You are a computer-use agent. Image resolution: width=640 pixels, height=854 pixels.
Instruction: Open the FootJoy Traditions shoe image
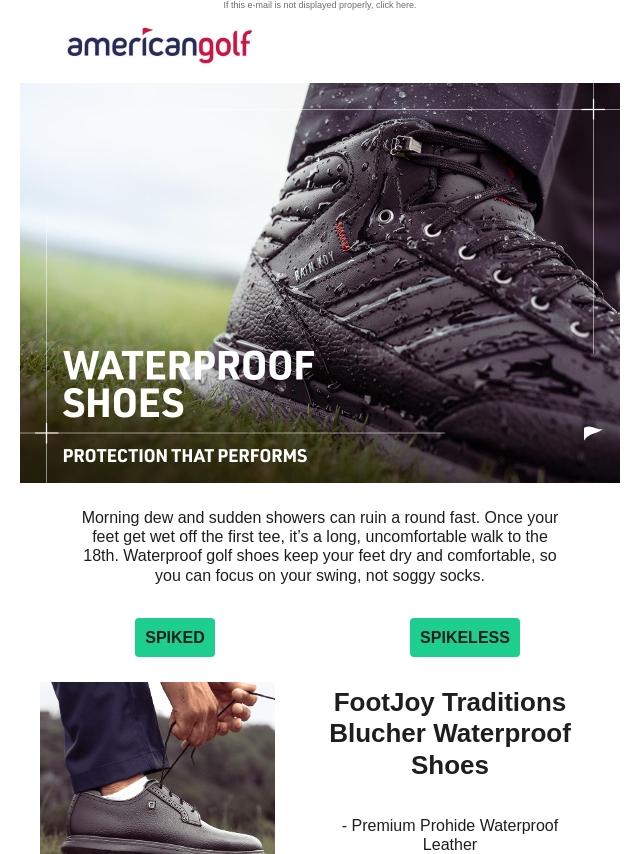157,768
